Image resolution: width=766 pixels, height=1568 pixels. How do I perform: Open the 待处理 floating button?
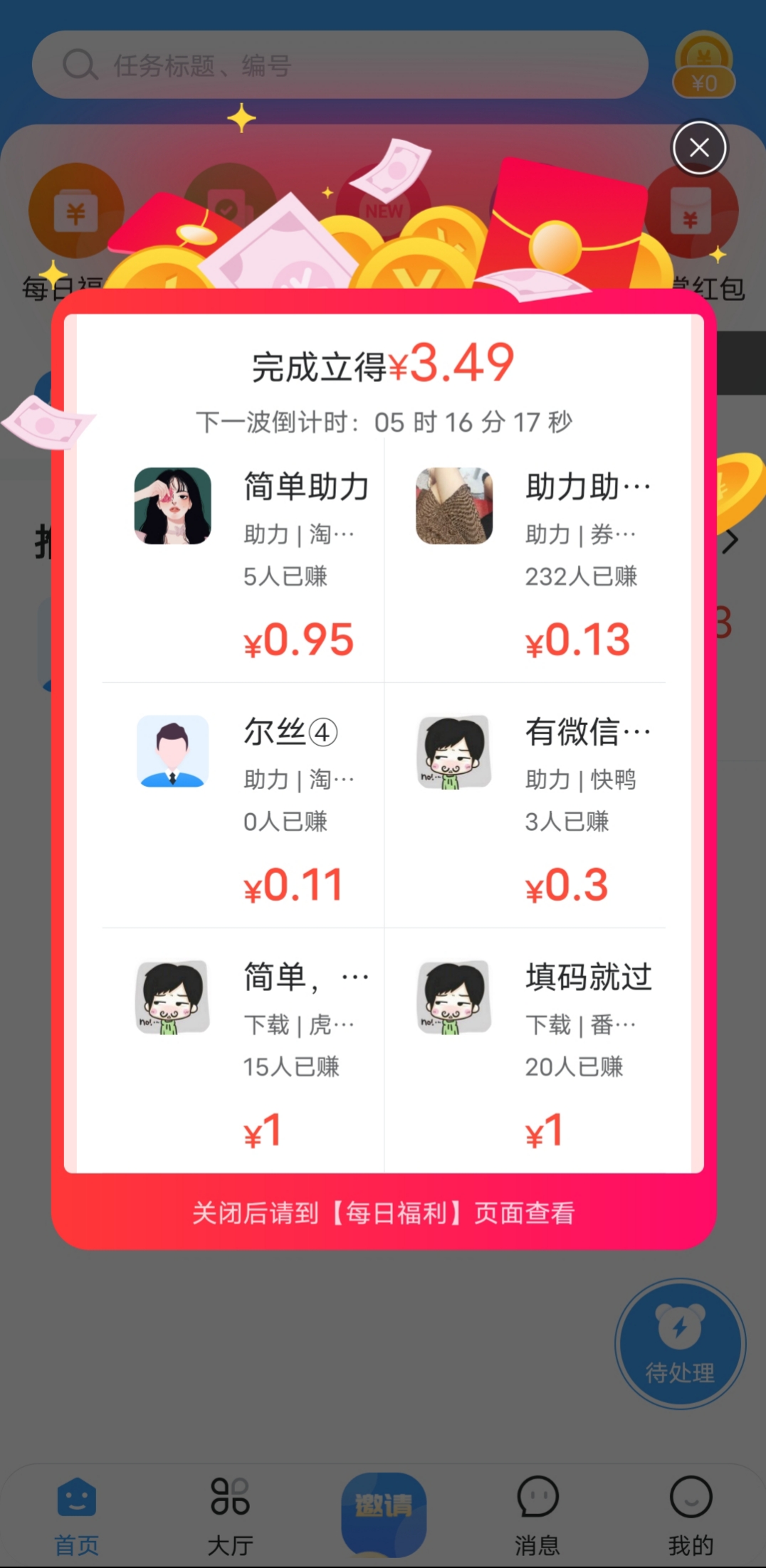(x=680, y=1343)
